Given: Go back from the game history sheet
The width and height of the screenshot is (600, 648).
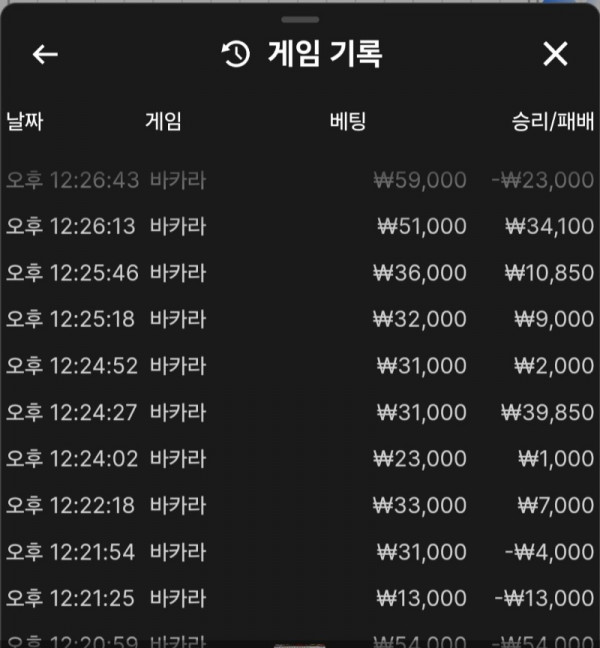Looking at the screenshot, I should [x=45, y=54].
